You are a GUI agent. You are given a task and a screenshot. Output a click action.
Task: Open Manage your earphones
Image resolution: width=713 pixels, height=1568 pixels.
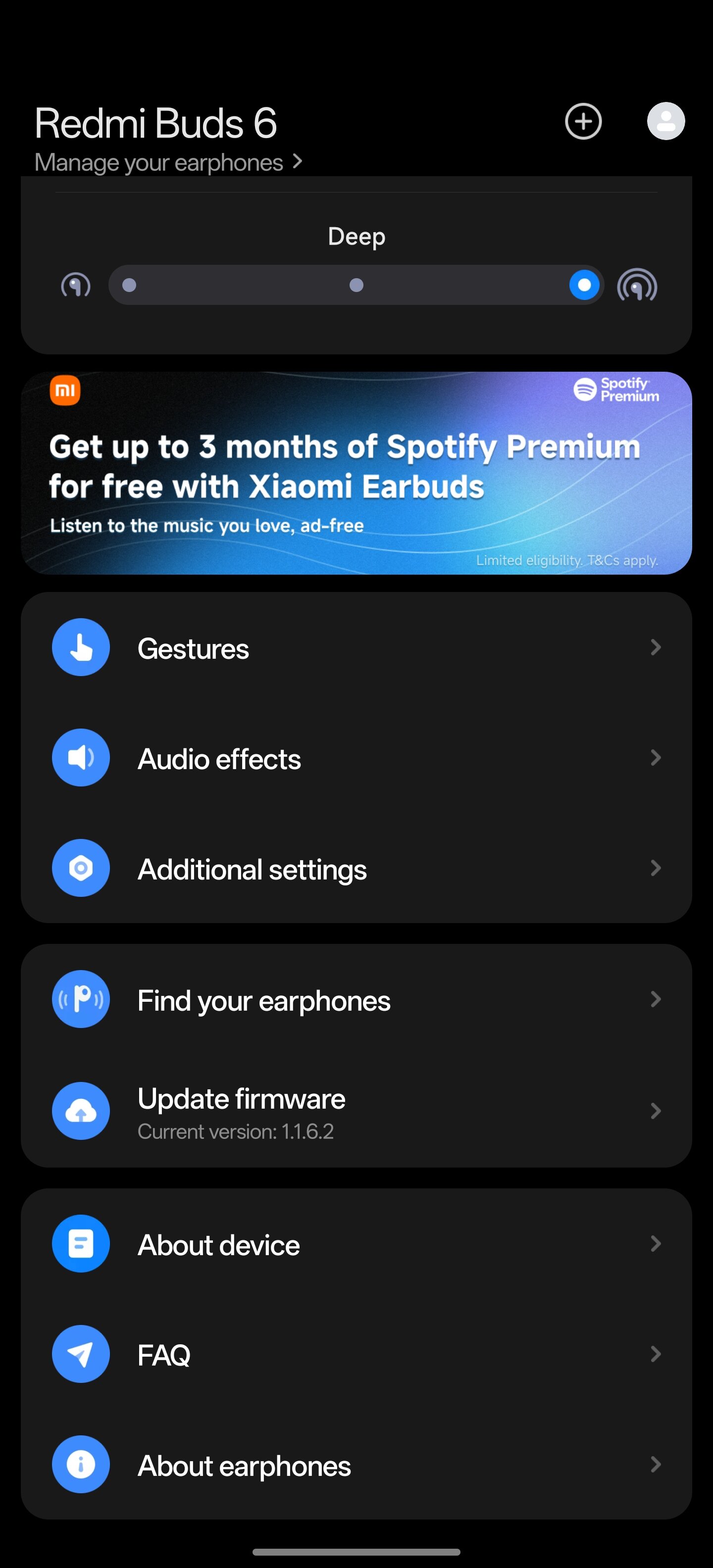pyautogui.click(x=169, y=162)
